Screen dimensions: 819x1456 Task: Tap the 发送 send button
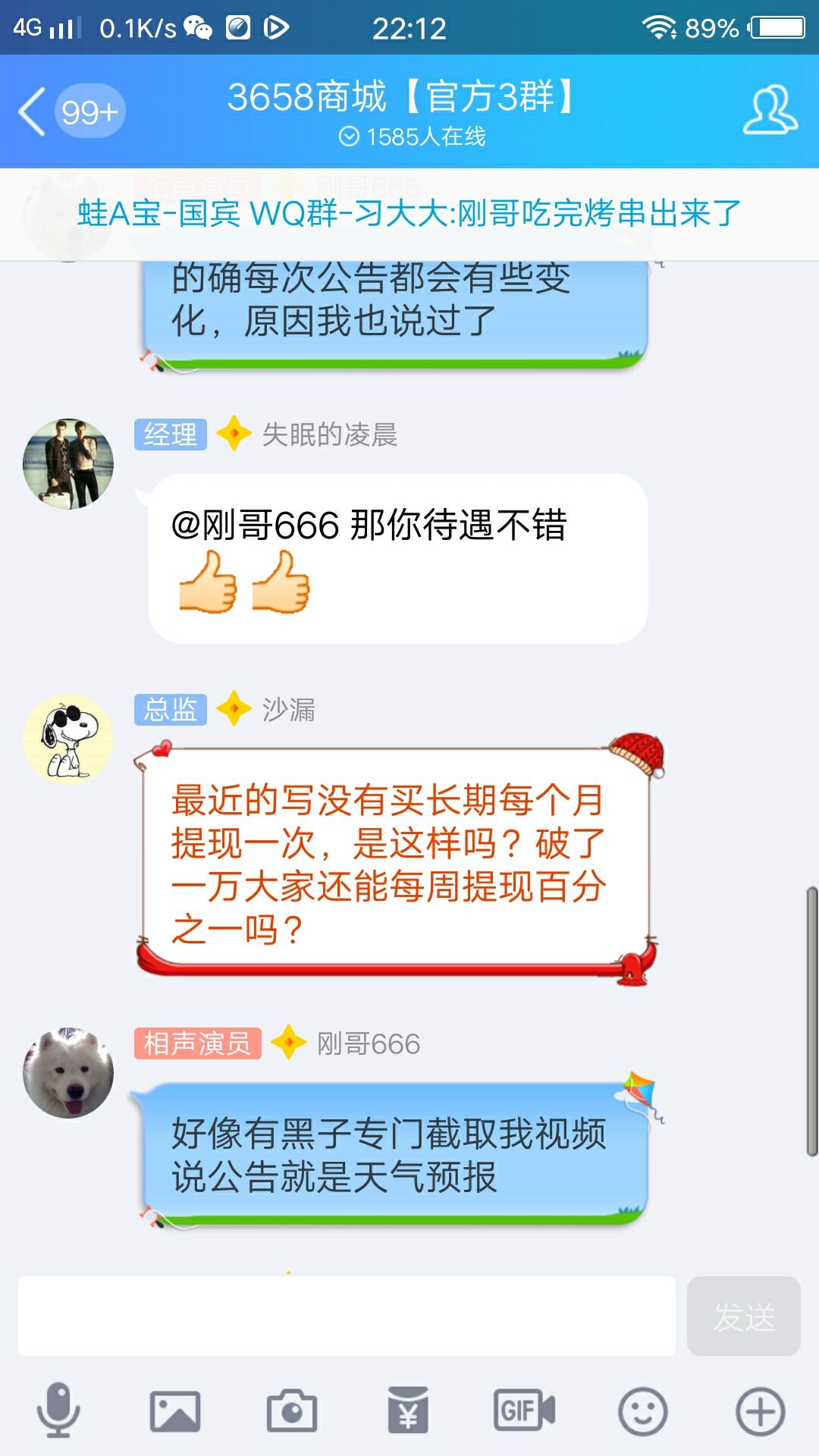point(743,1316)
